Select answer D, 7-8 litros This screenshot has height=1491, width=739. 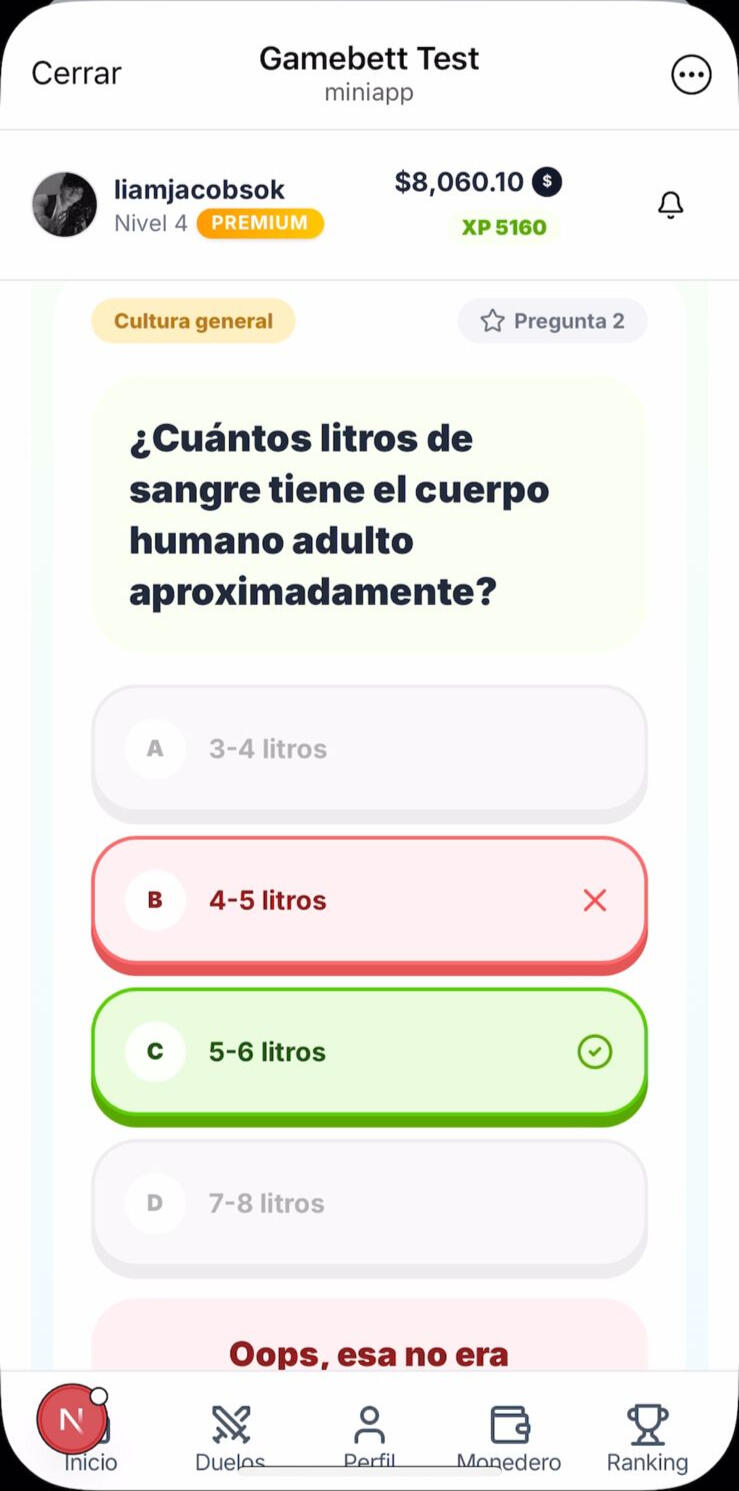(369, 1203)
